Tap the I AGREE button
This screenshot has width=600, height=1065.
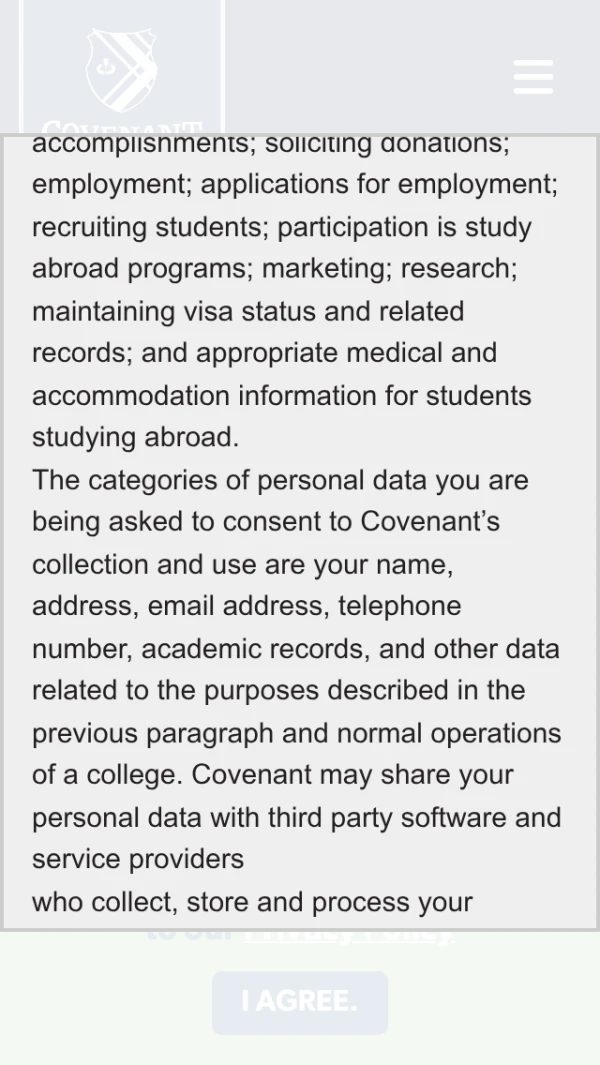[300, 1003]
